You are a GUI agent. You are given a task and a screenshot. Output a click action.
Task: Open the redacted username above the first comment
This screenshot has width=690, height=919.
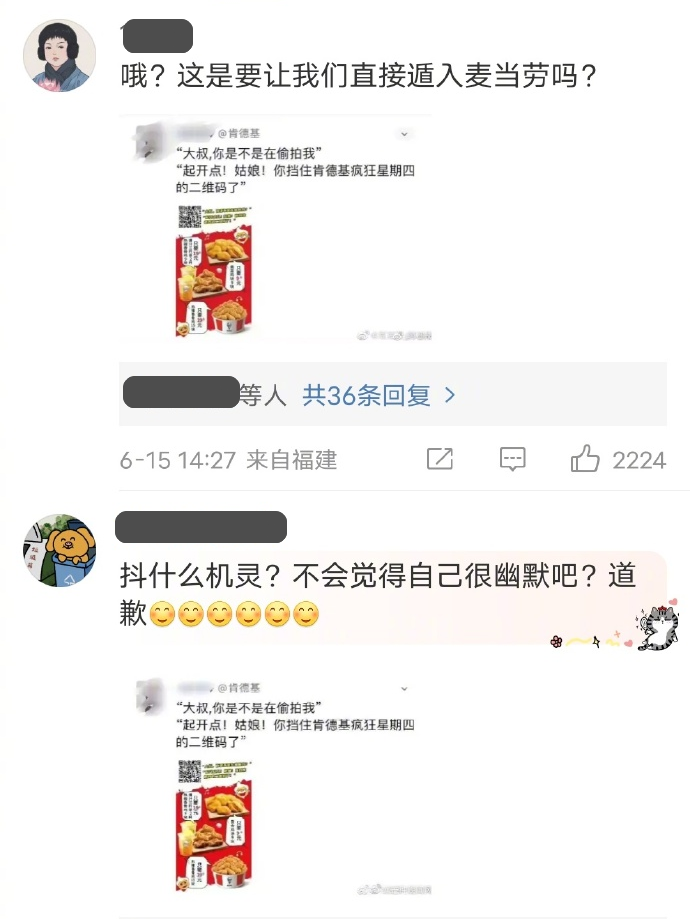[157, 36]
